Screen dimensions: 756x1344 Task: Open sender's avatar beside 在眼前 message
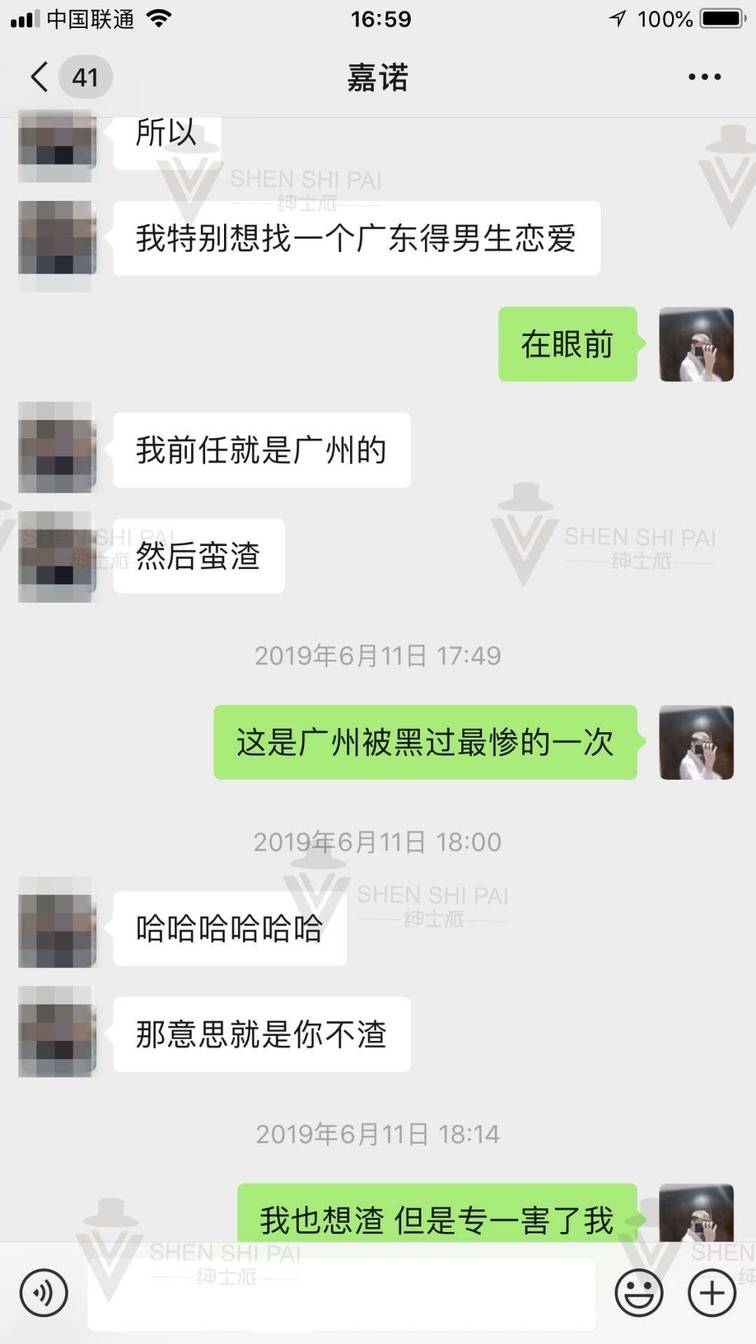click(696, 344)
